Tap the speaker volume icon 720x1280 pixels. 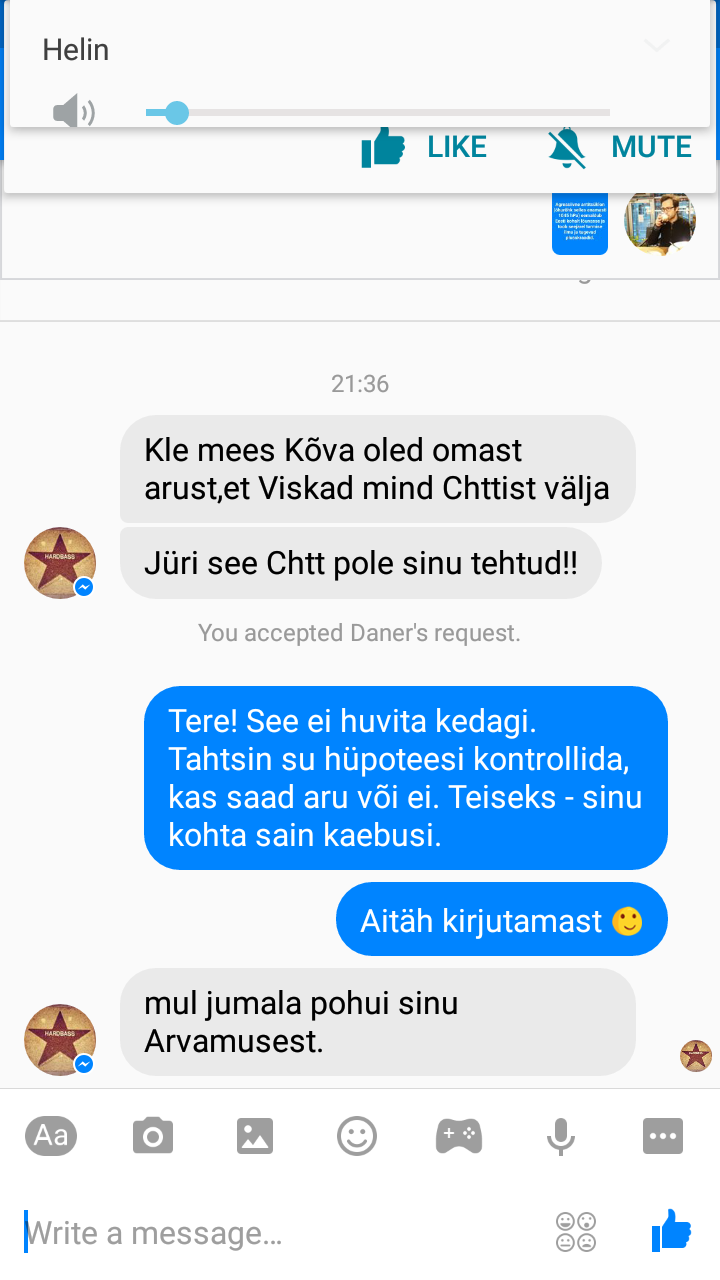point(74,112)
